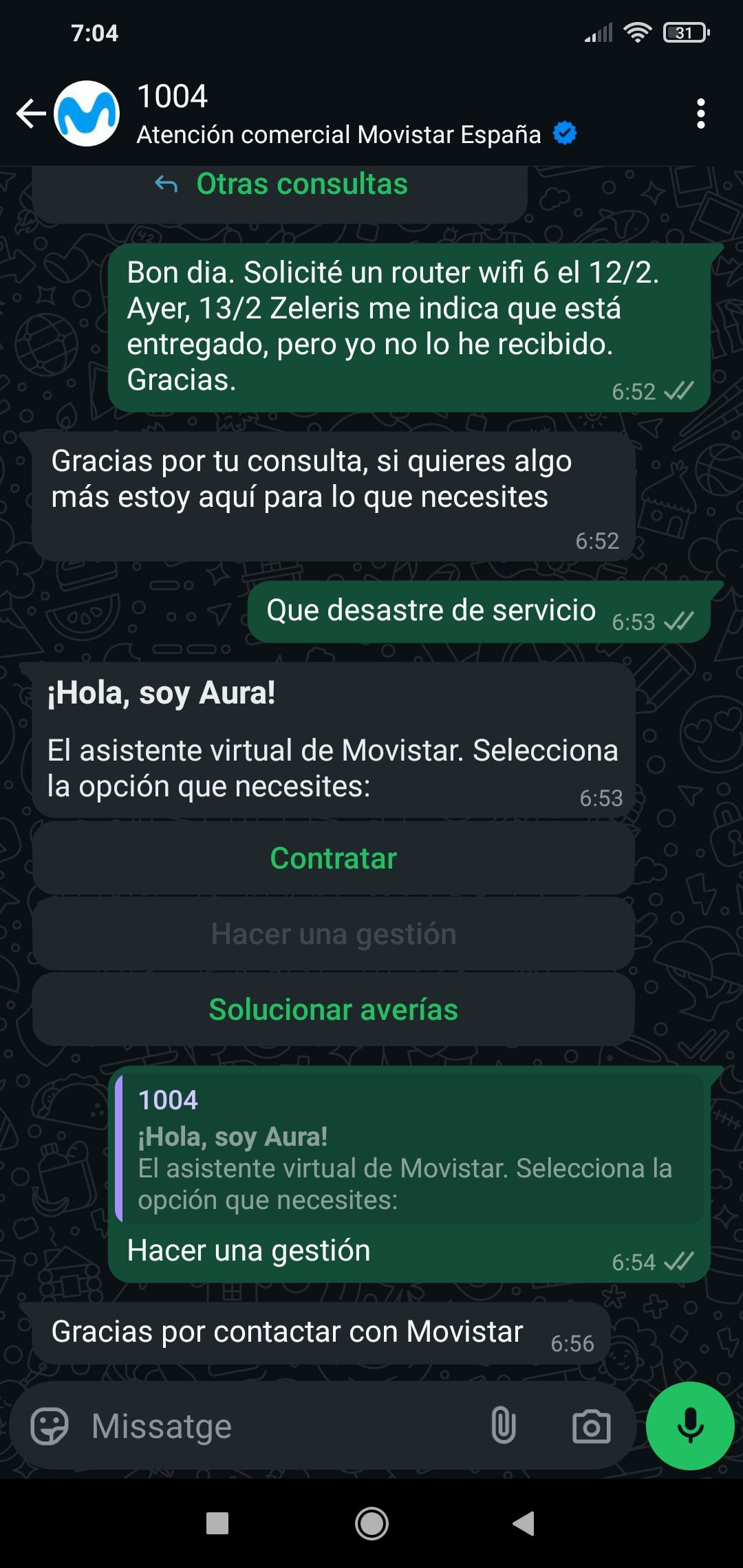This screenshot has height=1568, width=743.
Task: Open the three-dot chat options menu
Action: (701, 113)
